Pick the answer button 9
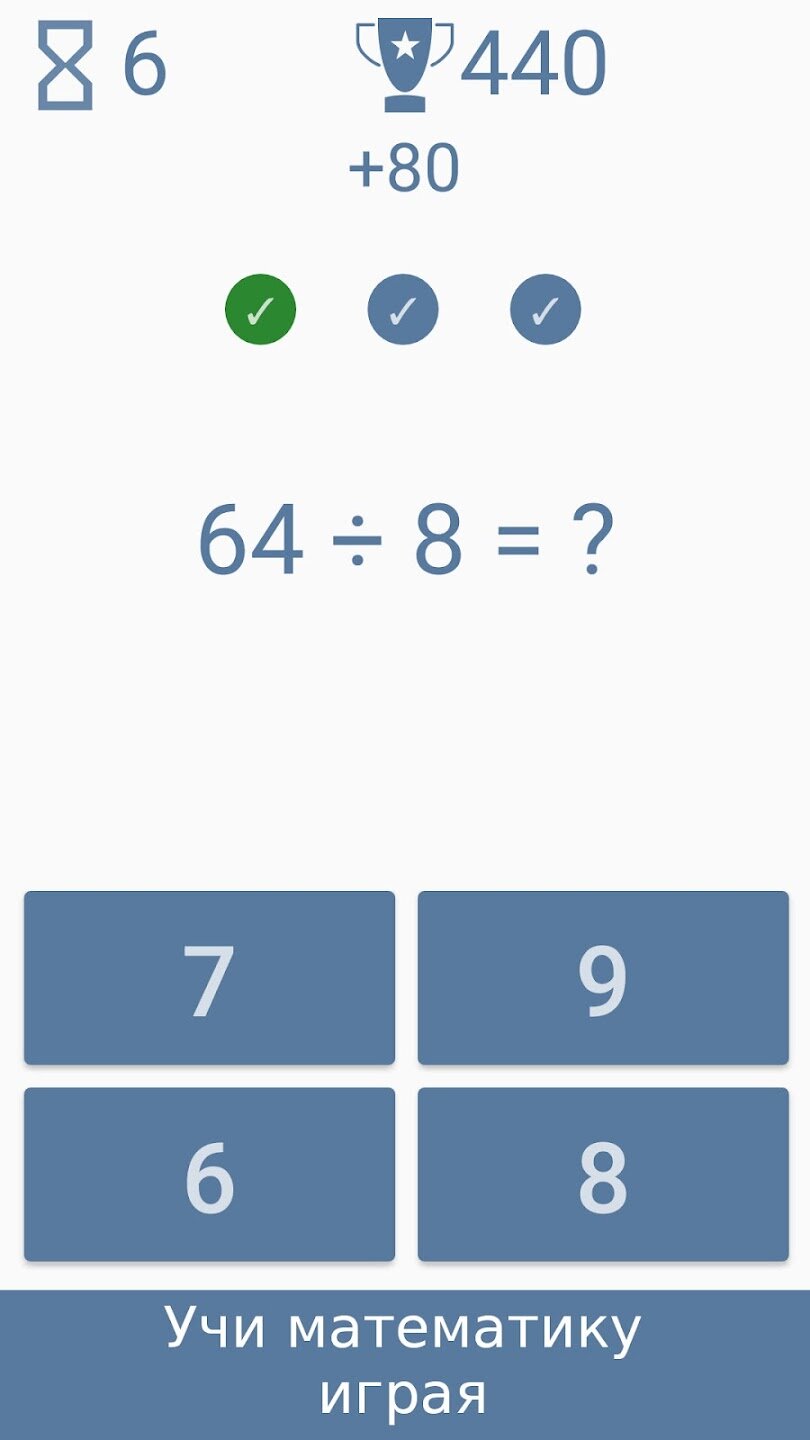Image resolution: width=810 pixels, height=1440 pixels. (x=603, y=978)
